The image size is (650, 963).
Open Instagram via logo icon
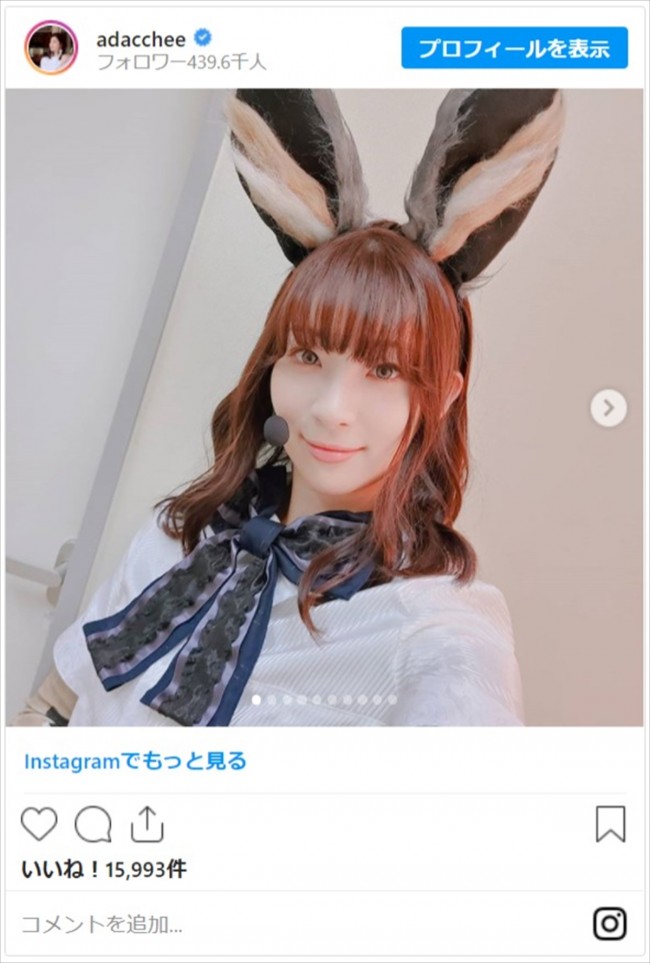coord(609,923)
